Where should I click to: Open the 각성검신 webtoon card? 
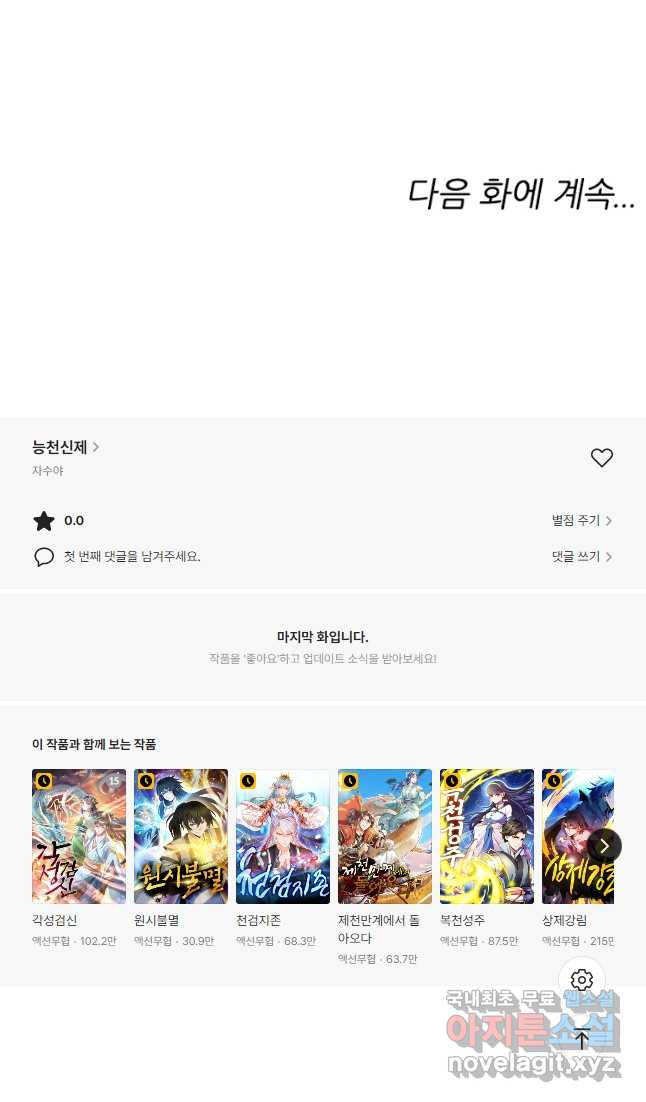pos(79,836)
